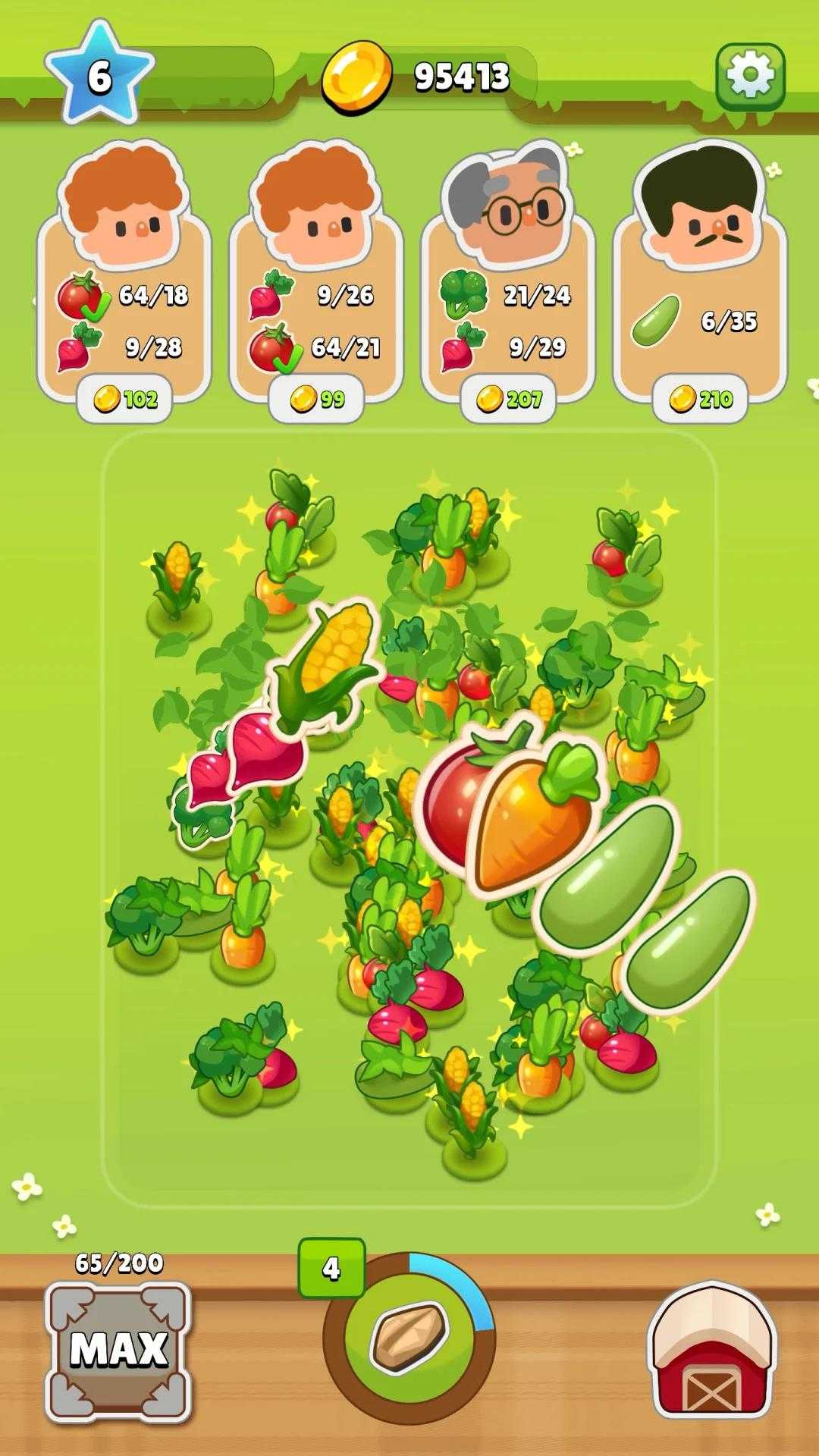This screenshot has height=1456, width=819.
Task: Select the customer order paying 99 coins
Action: (x=316, y=281)
